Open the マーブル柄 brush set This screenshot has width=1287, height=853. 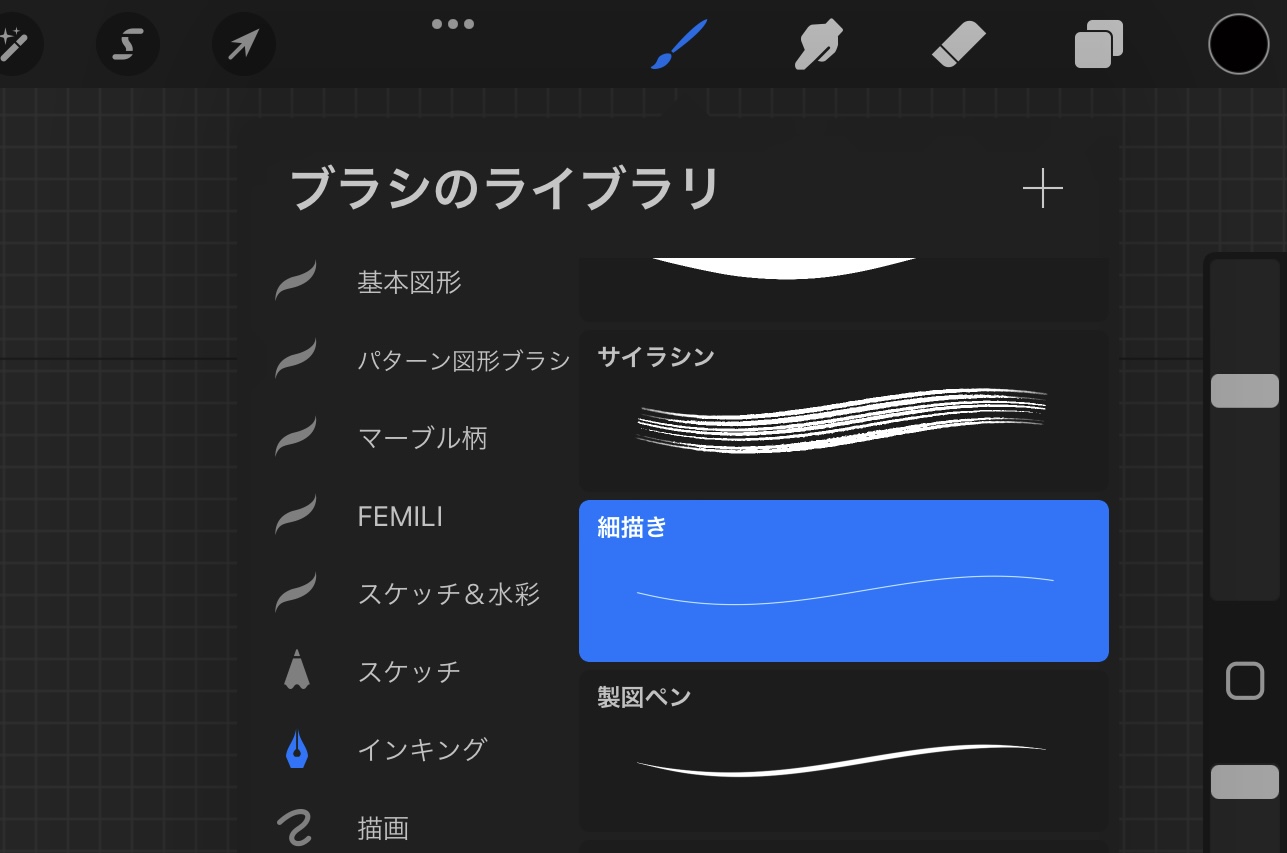[x=422, y=438]
